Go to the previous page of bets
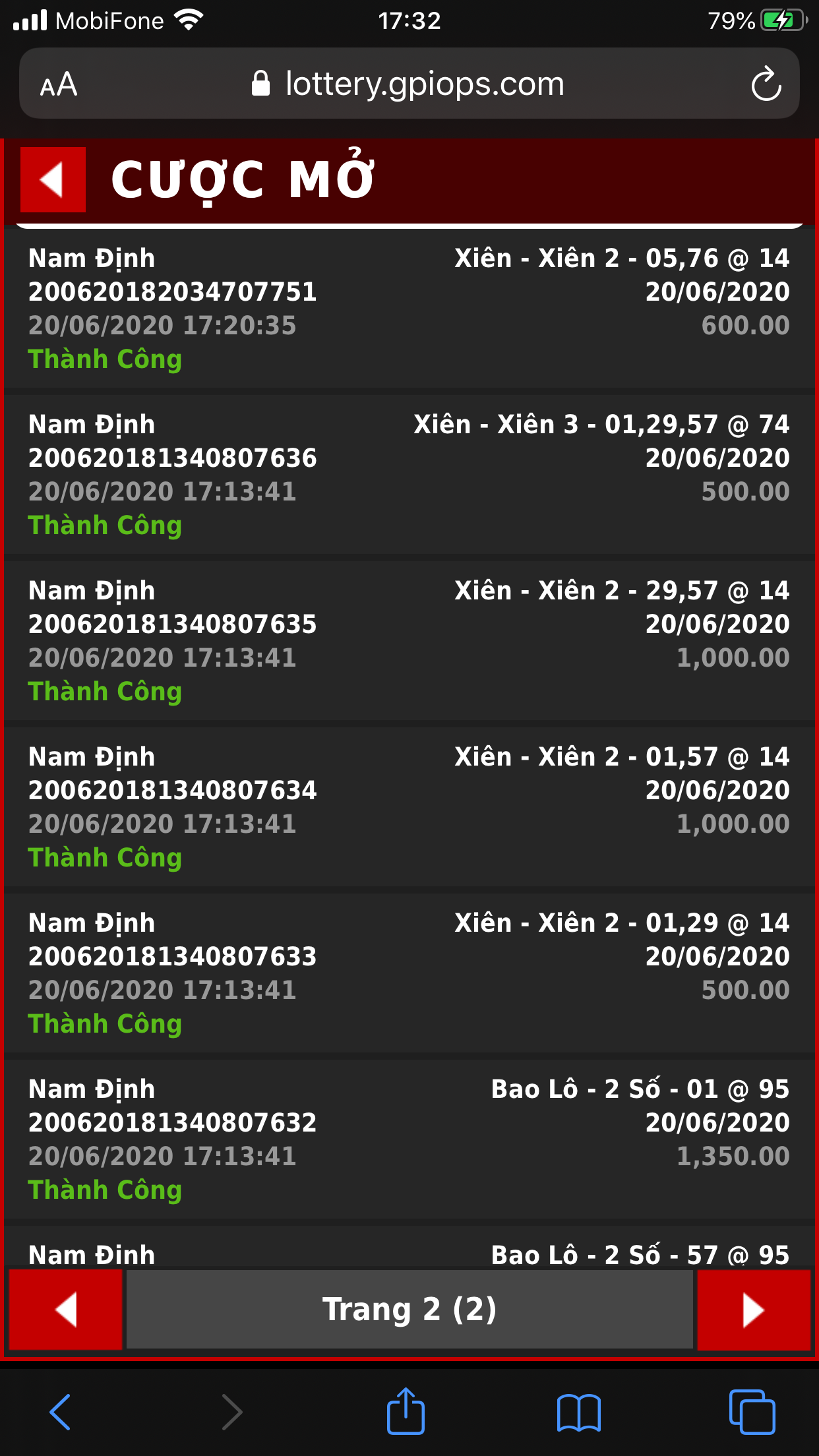 (65, 1309)
